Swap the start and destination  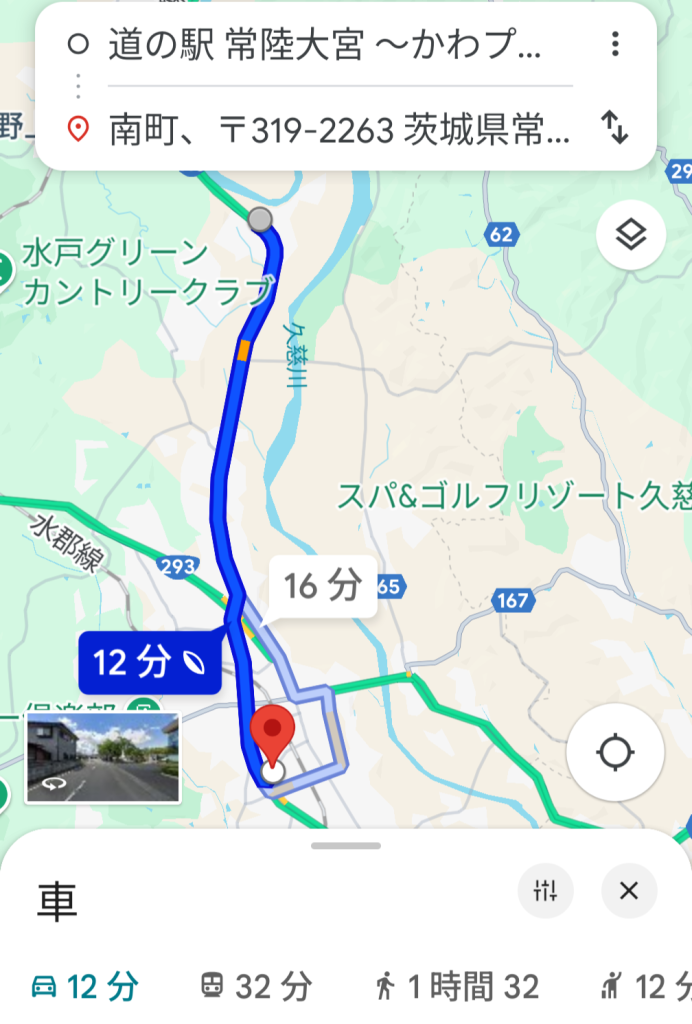tap(614, 127)
